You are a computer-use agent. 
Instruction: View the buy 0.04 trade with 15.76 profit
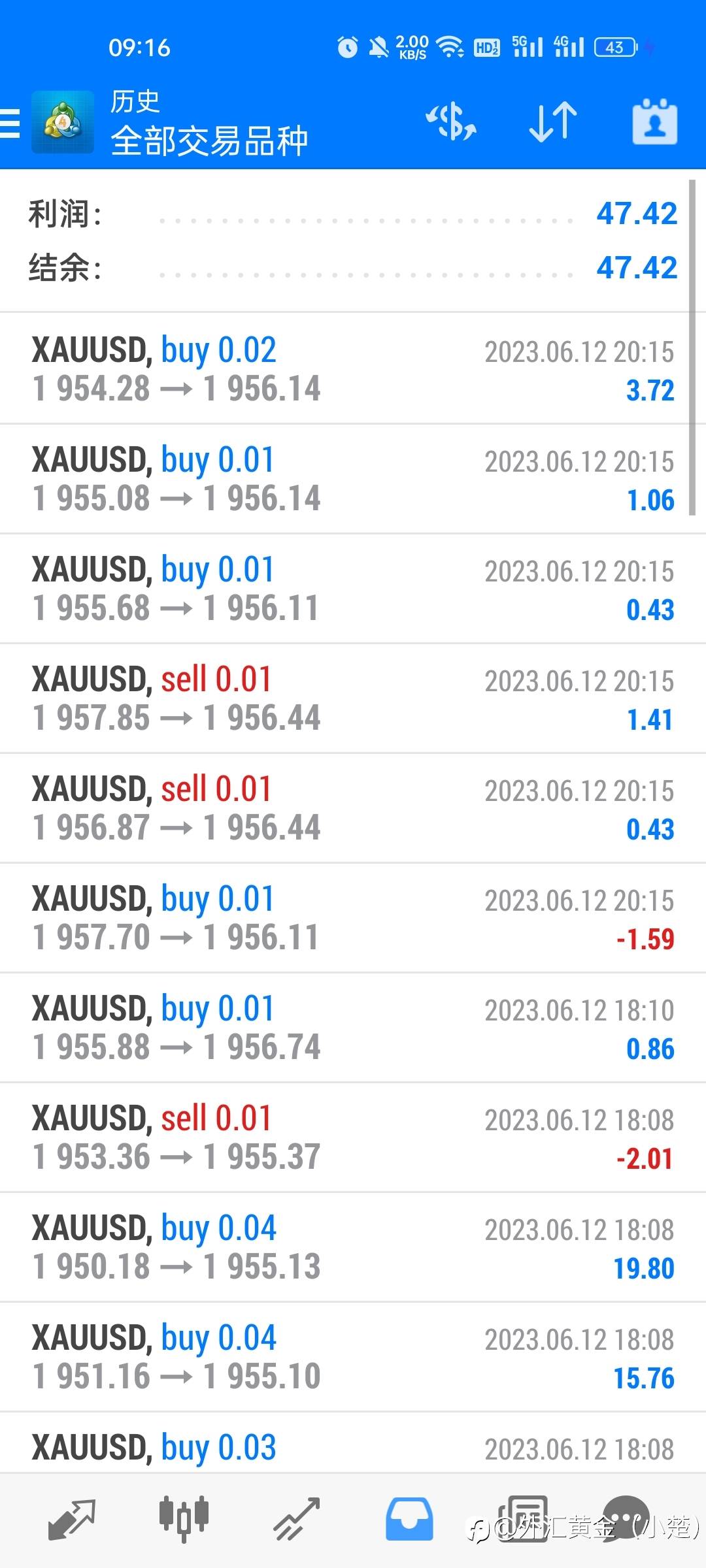tap(353, 1357)
